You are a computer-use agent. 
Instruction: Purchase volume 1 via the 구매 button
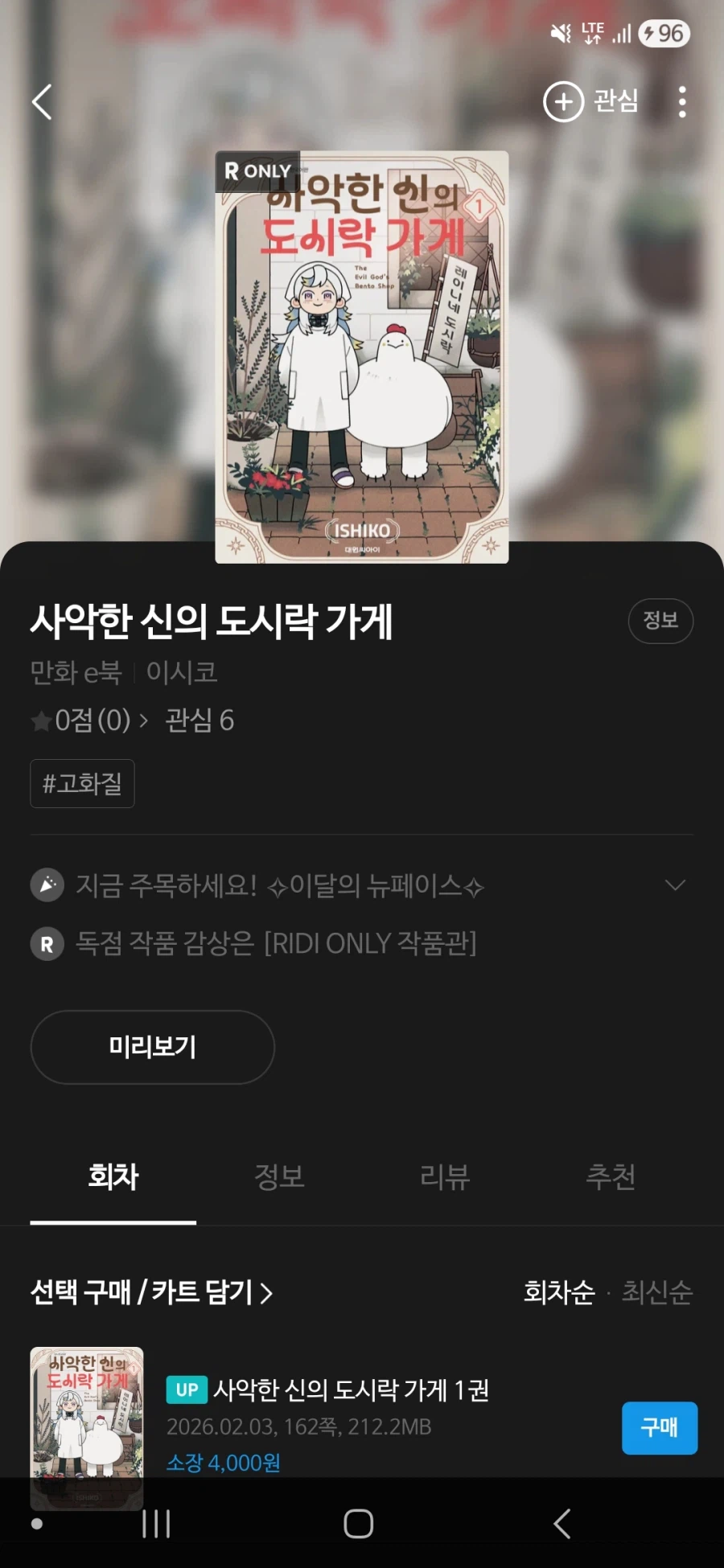(660, 1428)
